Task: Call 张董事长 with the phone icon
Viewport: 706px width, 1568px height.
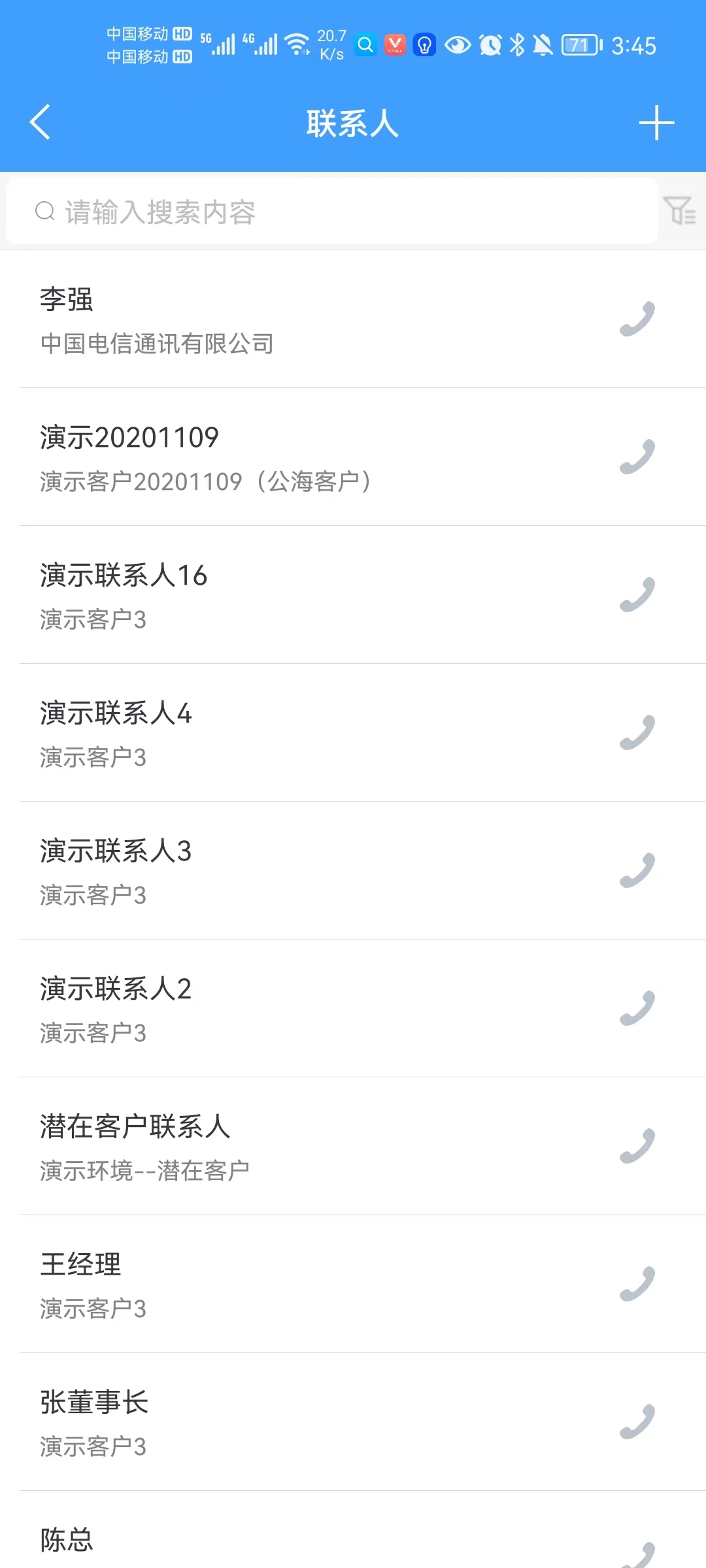Action: pos(637,1422)
